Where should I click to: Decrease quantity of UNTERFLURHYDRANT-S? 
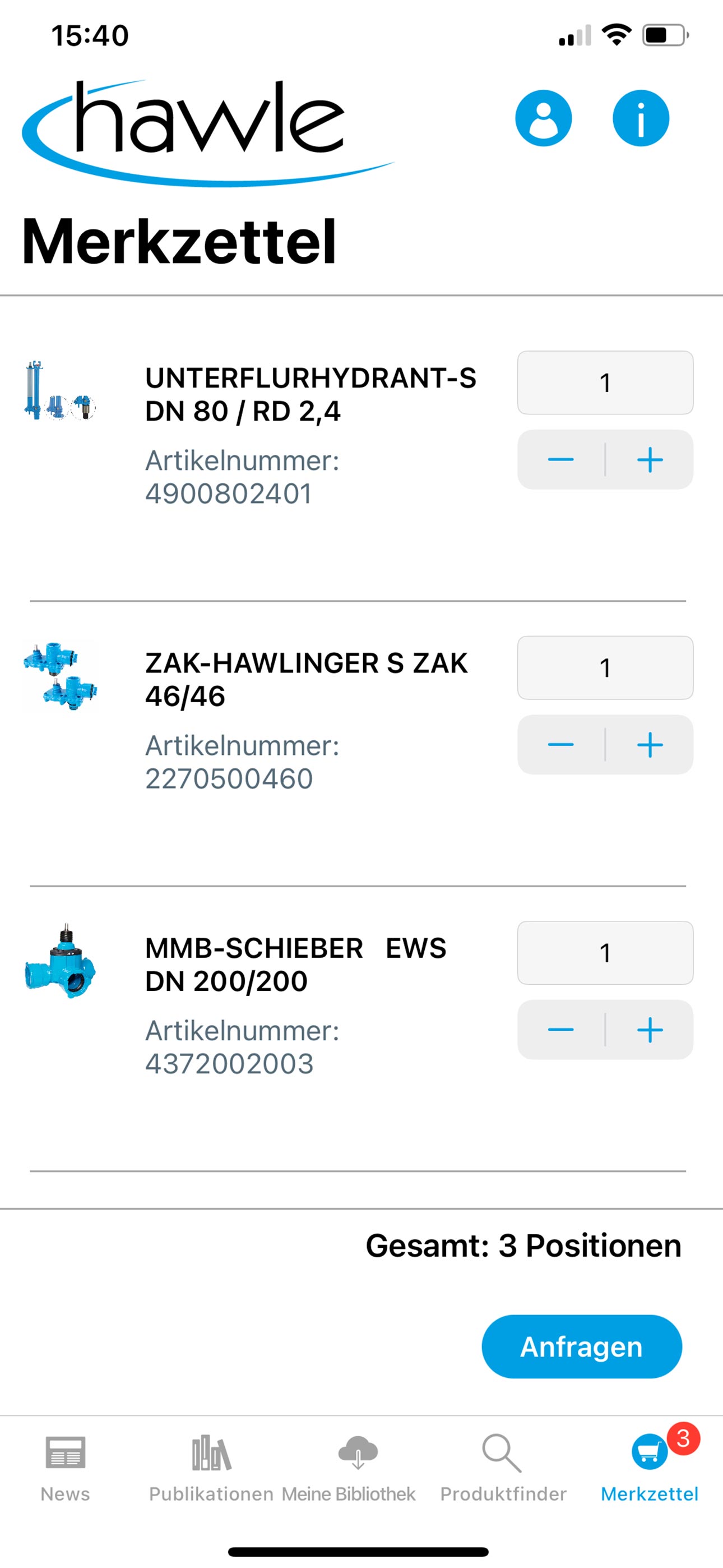[x=560, y=459]
